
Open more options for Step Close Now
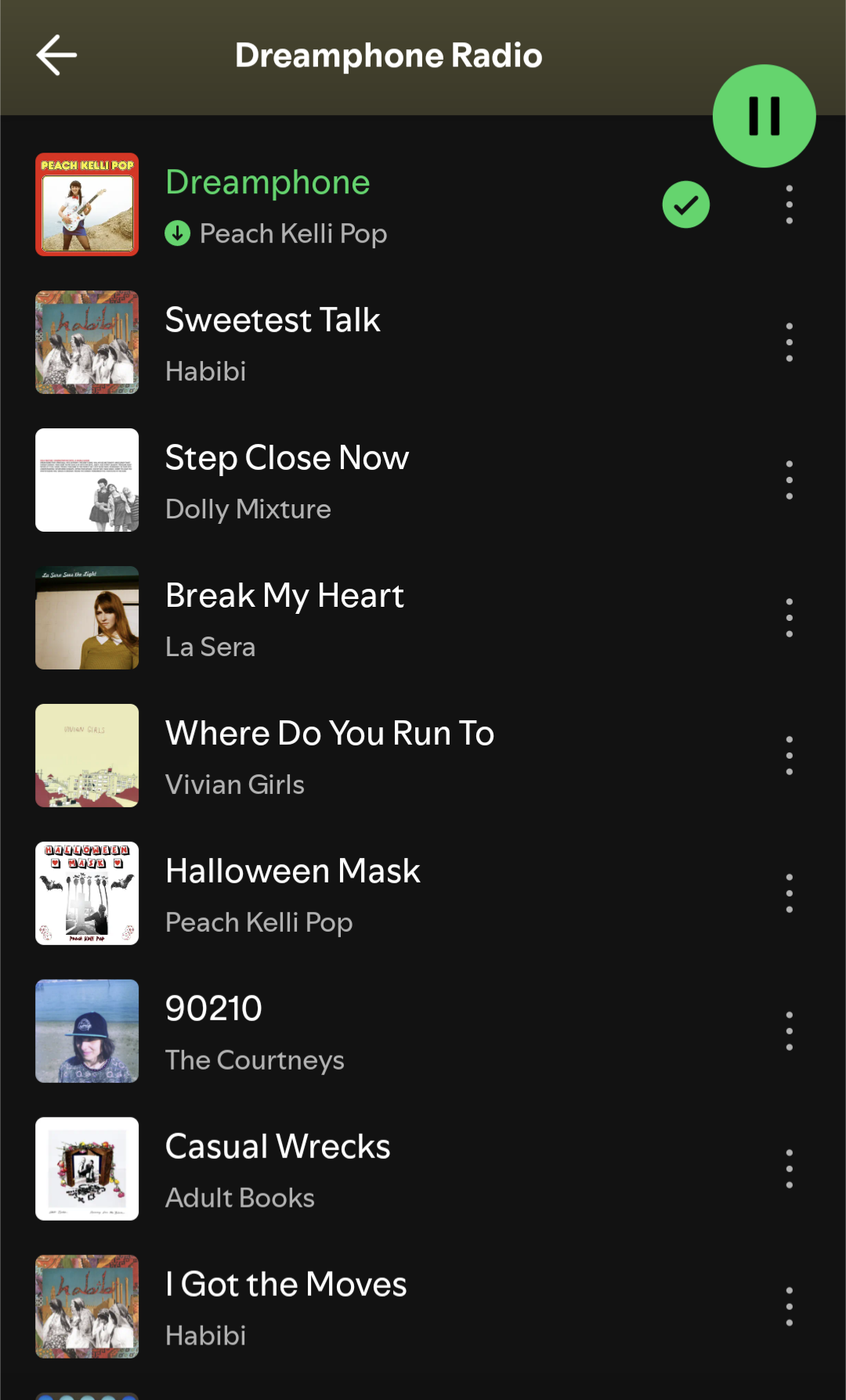coord(789,480)
